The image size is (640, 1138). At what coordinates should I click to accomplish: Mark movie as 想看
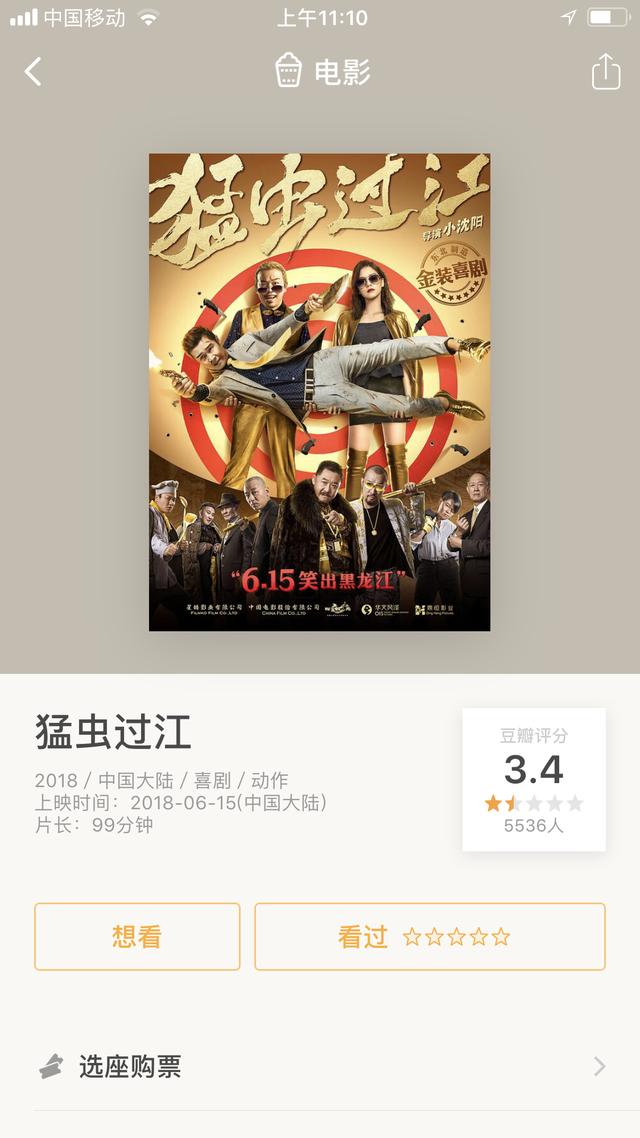pyautogui.click(x=137, y=936)
